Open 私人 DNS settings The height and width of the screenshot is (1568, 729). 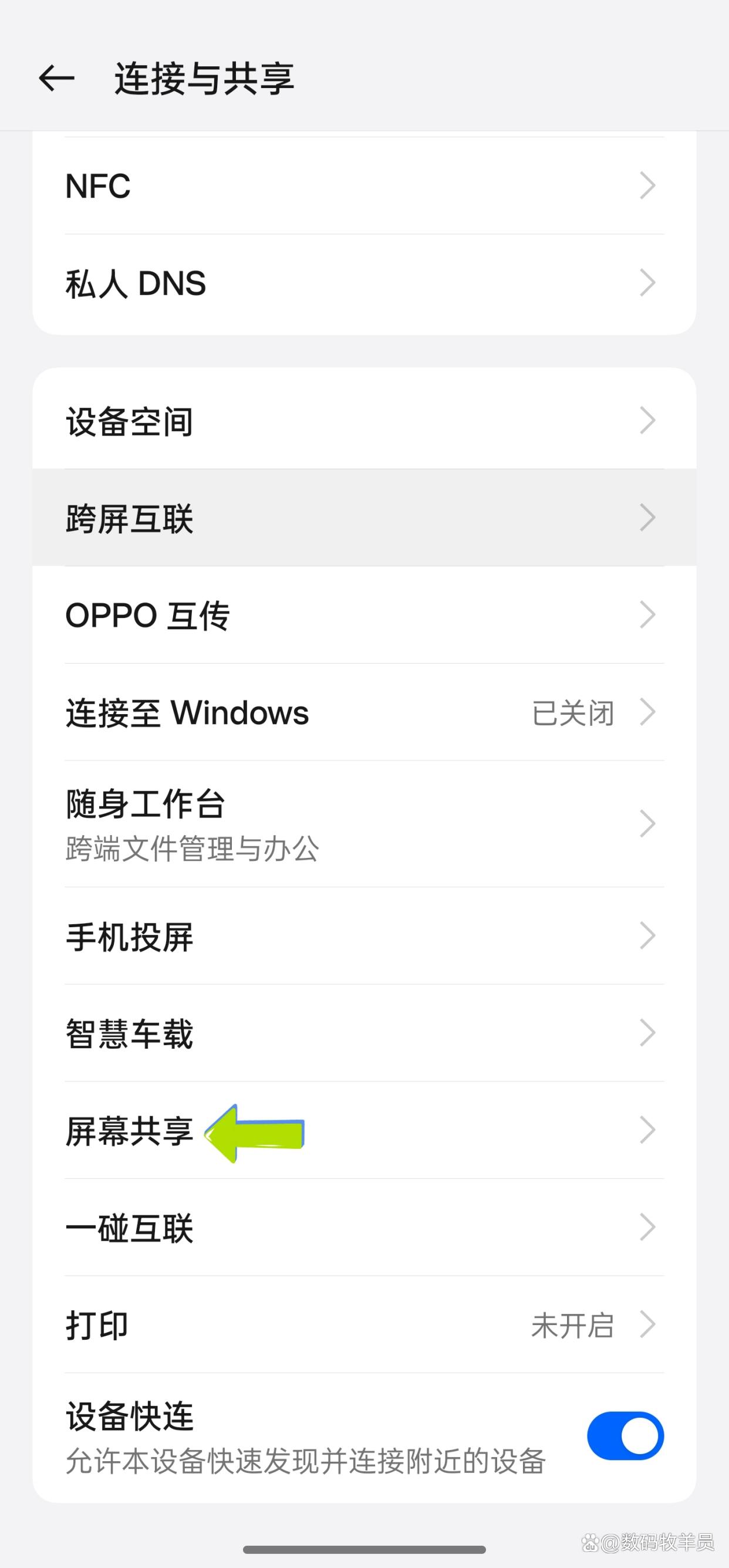(364, 283)
